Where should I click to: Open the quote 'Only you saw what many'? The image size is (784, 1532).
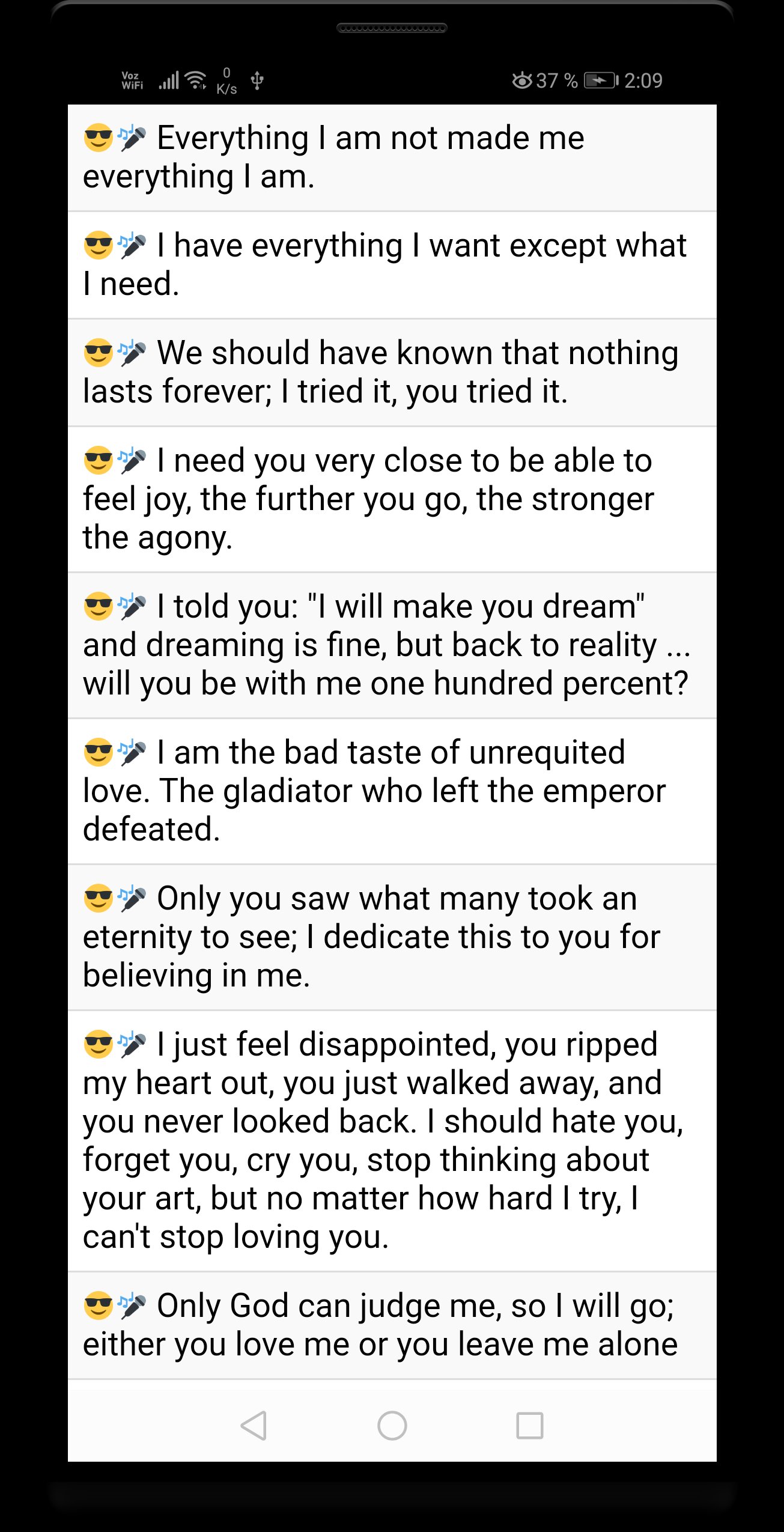pos(392,937)
